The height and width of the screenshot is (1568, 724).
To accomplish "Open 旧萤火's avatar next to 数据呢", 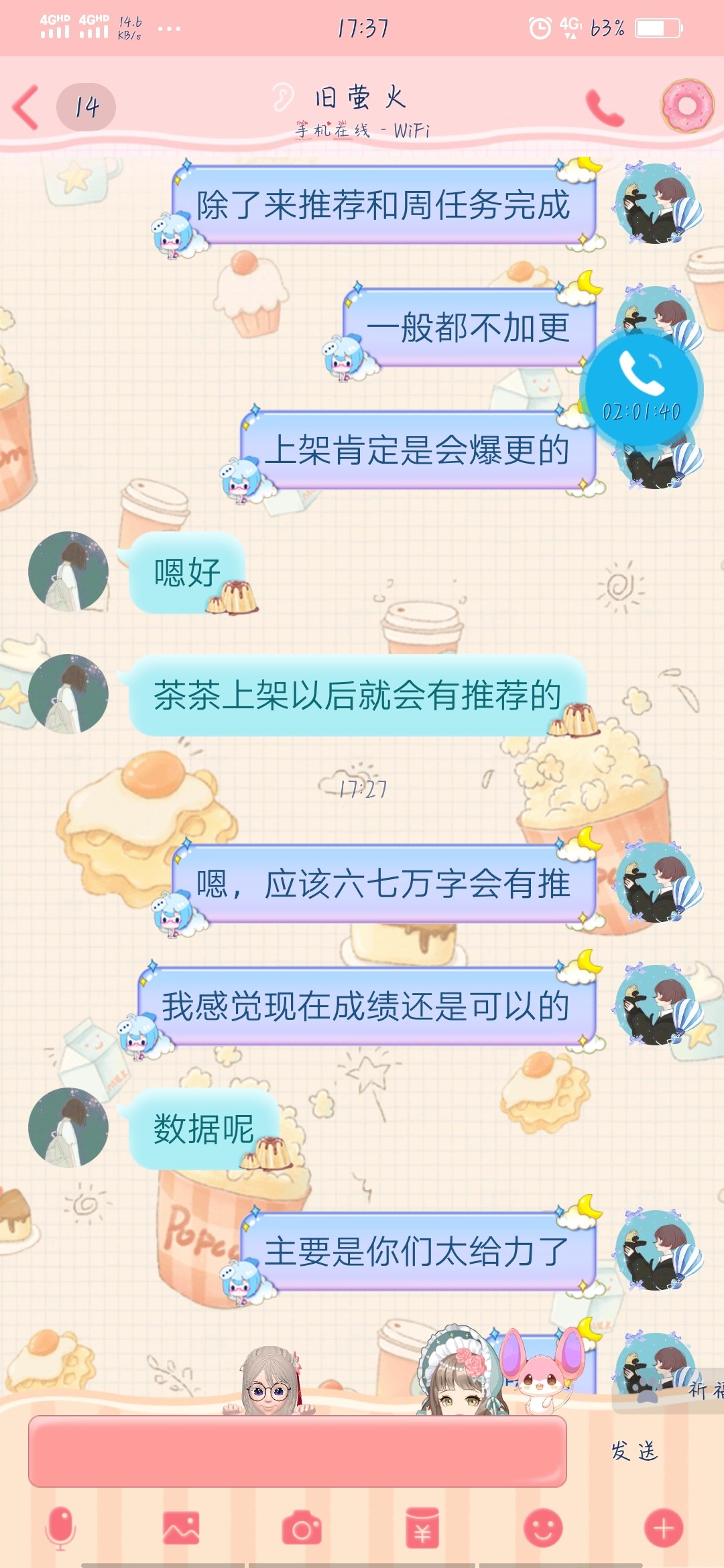I will [68, 1127].
